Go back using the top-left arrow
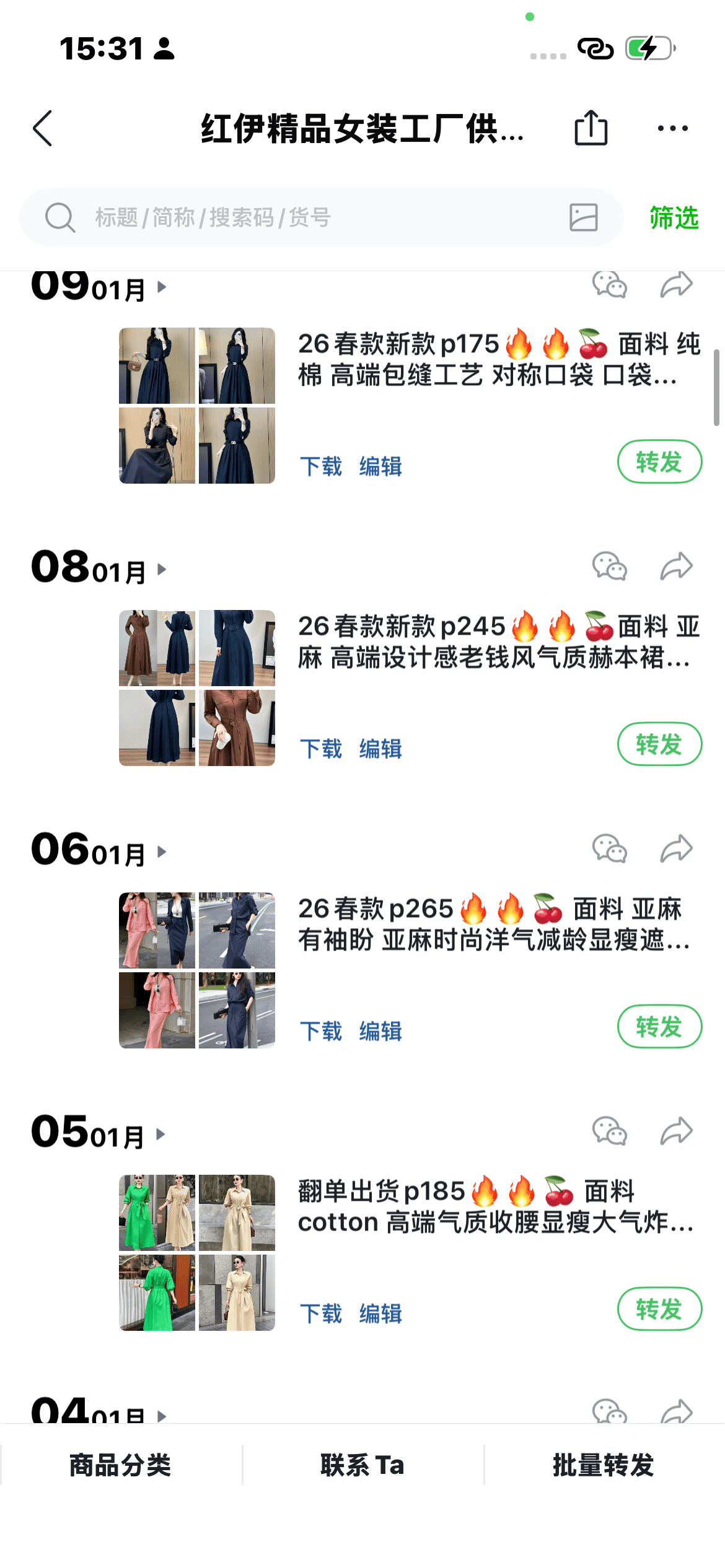This screenshot has height=1568, width=725. coord(42,129)
